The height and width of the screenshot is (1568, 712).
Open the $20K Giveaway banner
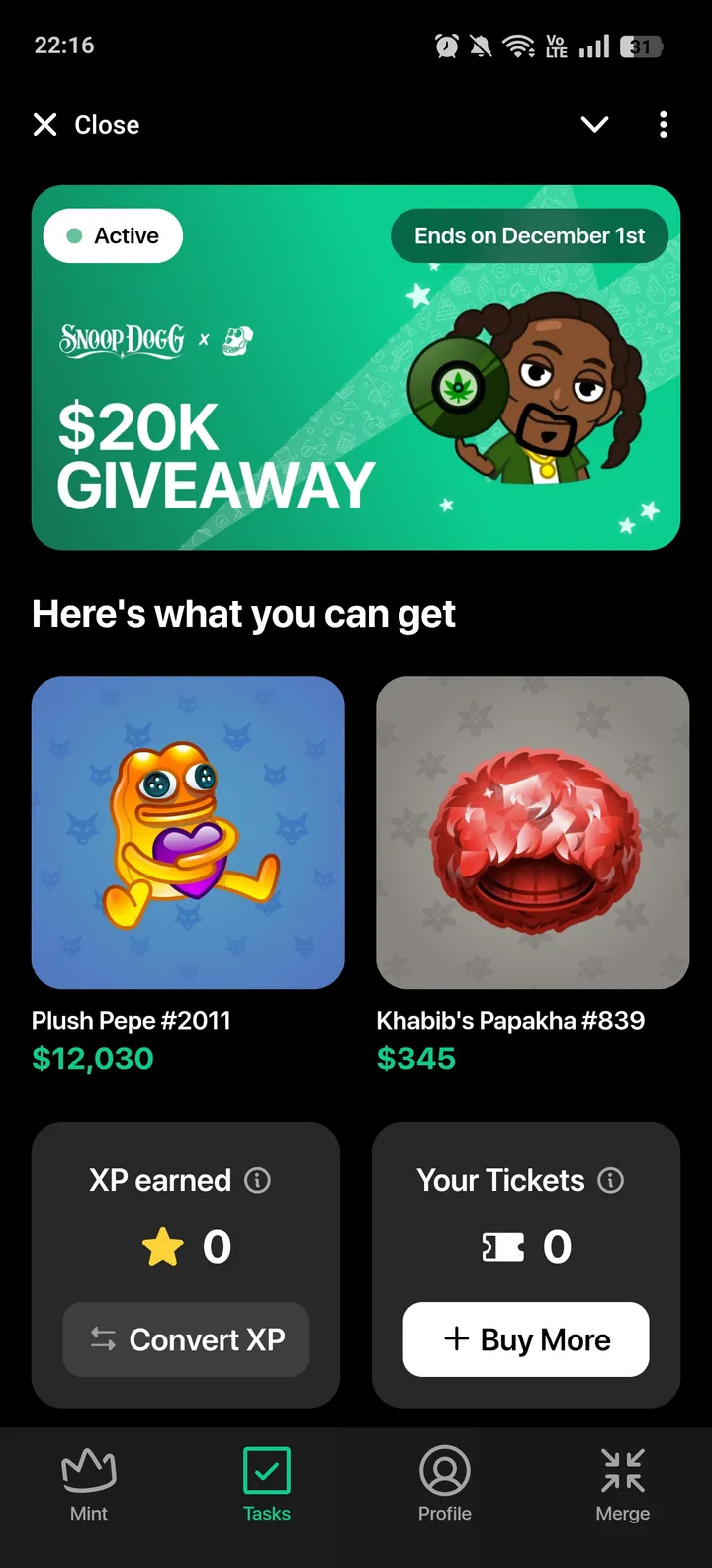[356, 367]
